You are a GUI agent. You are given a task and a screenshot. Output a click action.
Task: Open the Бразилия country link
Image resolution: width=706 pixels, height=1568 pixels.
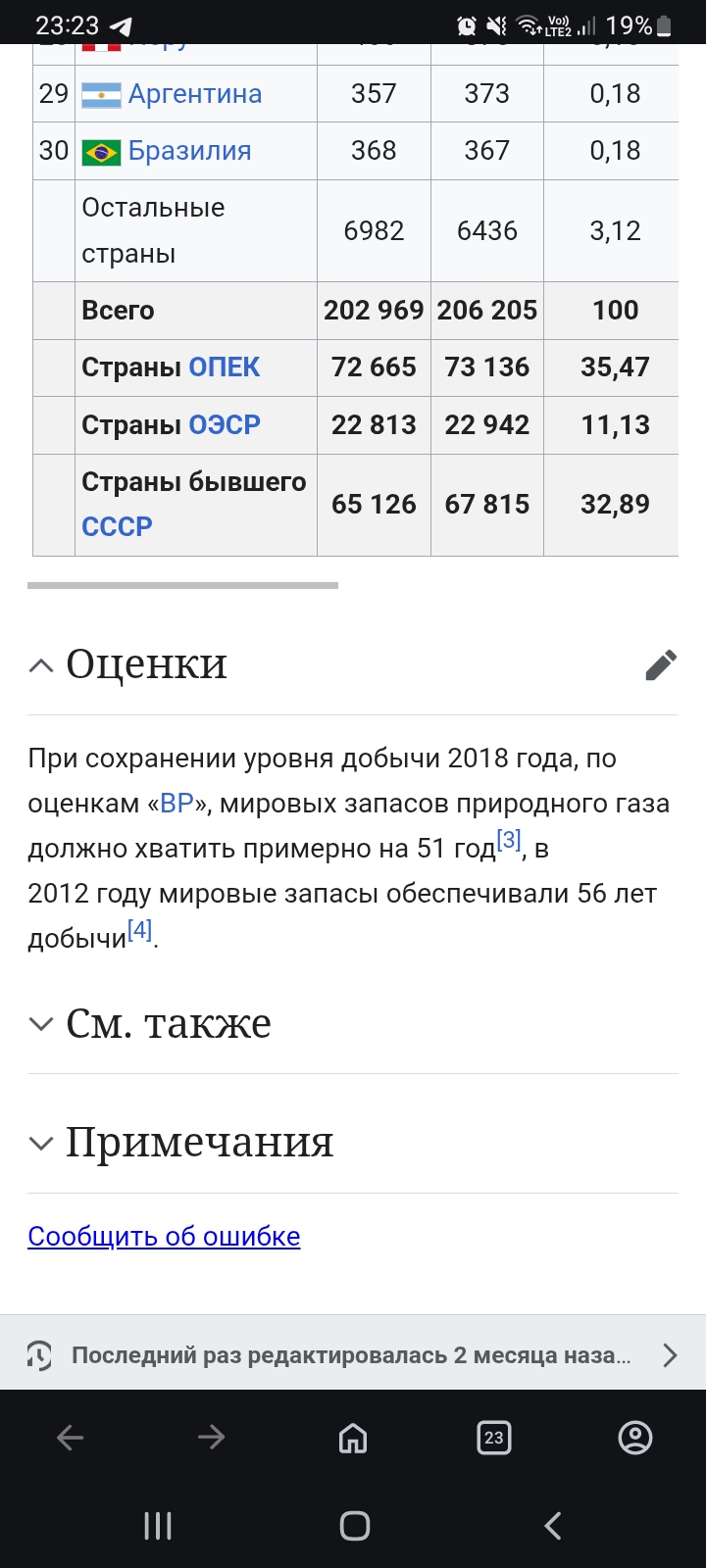point(189,151)
